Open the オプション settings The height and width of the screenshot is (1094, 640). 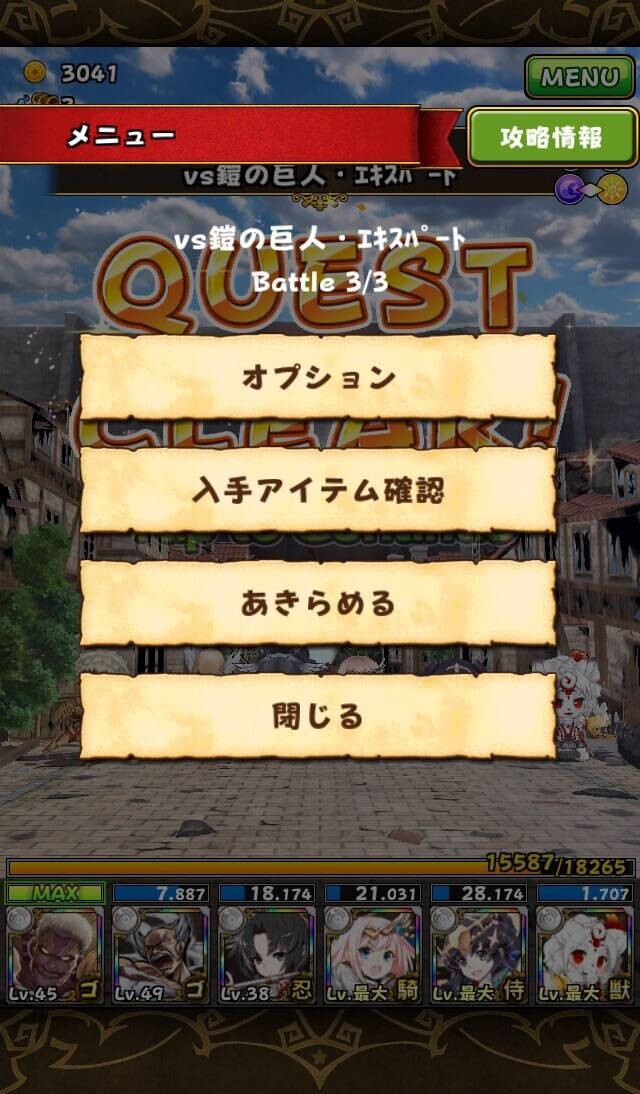point(318,377)
